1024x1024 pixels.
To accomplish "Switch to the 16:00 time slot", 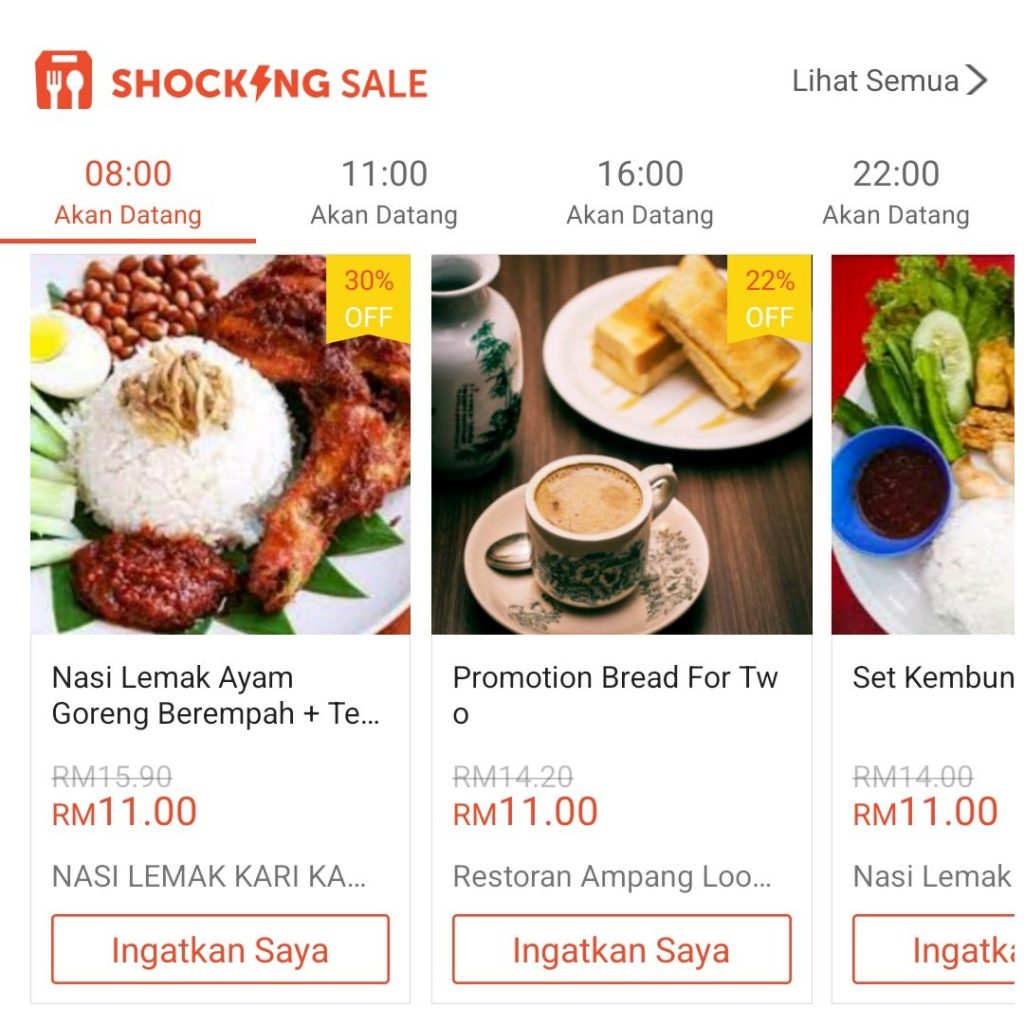I will [640, 192].
